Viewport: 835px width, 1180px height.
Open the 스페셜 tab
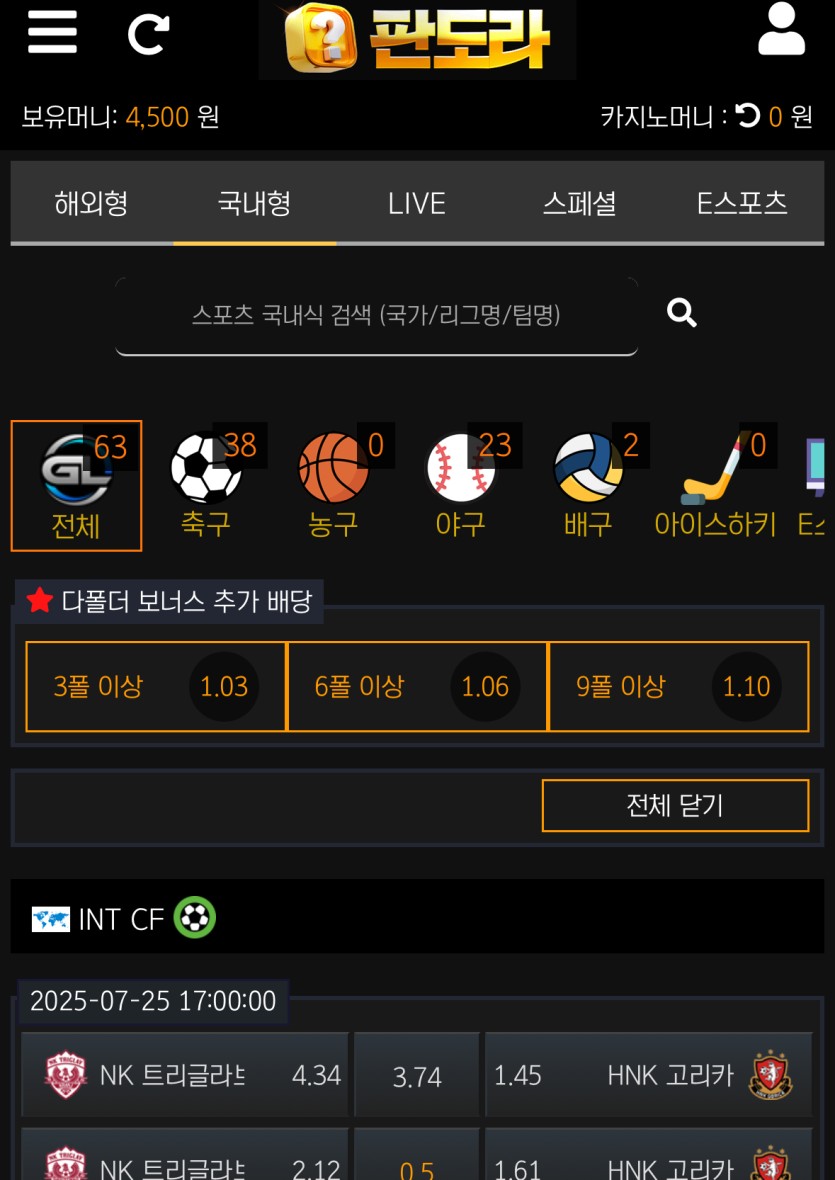579,203
